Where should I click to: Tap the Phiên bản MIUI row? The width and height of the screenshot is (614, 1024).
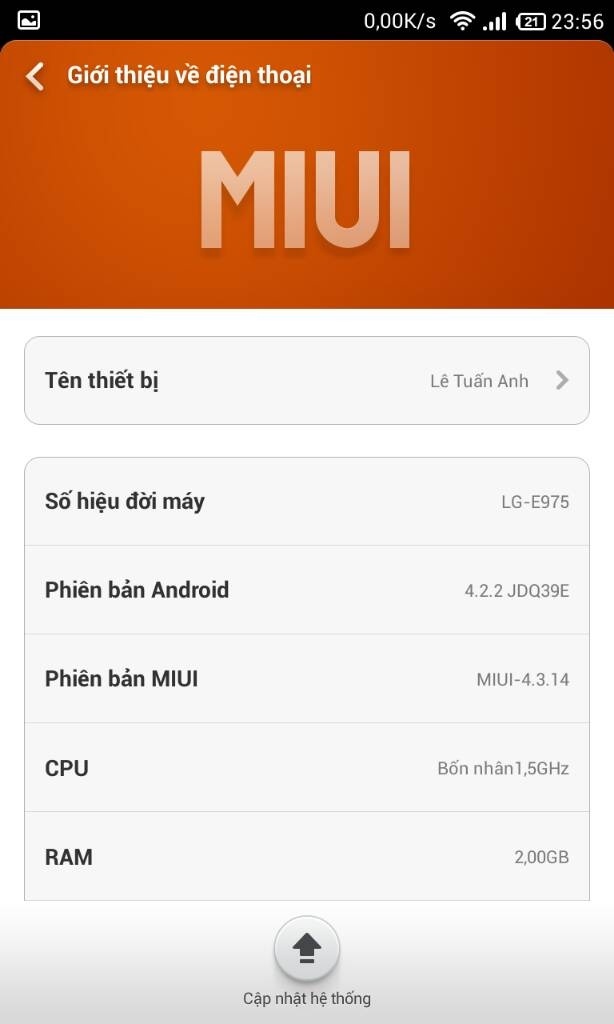(307, 679)
